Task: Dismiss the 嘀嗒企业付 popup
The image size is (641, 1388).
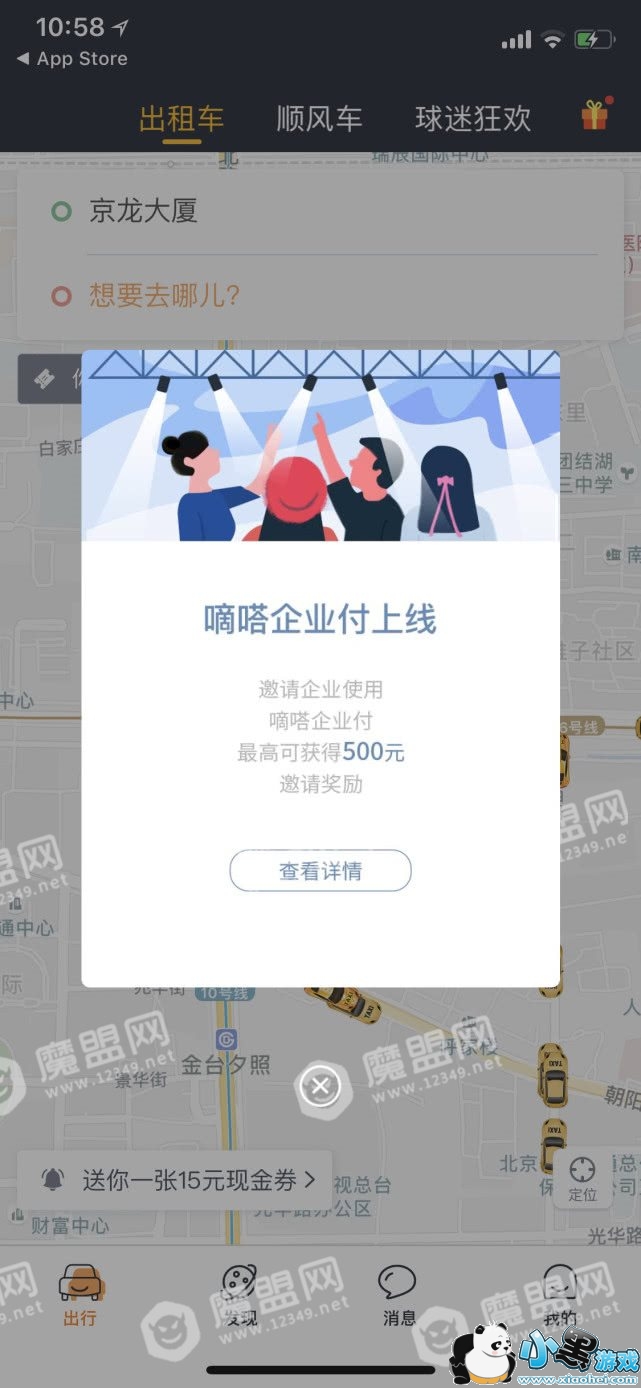Action: tap(320, 1087)
